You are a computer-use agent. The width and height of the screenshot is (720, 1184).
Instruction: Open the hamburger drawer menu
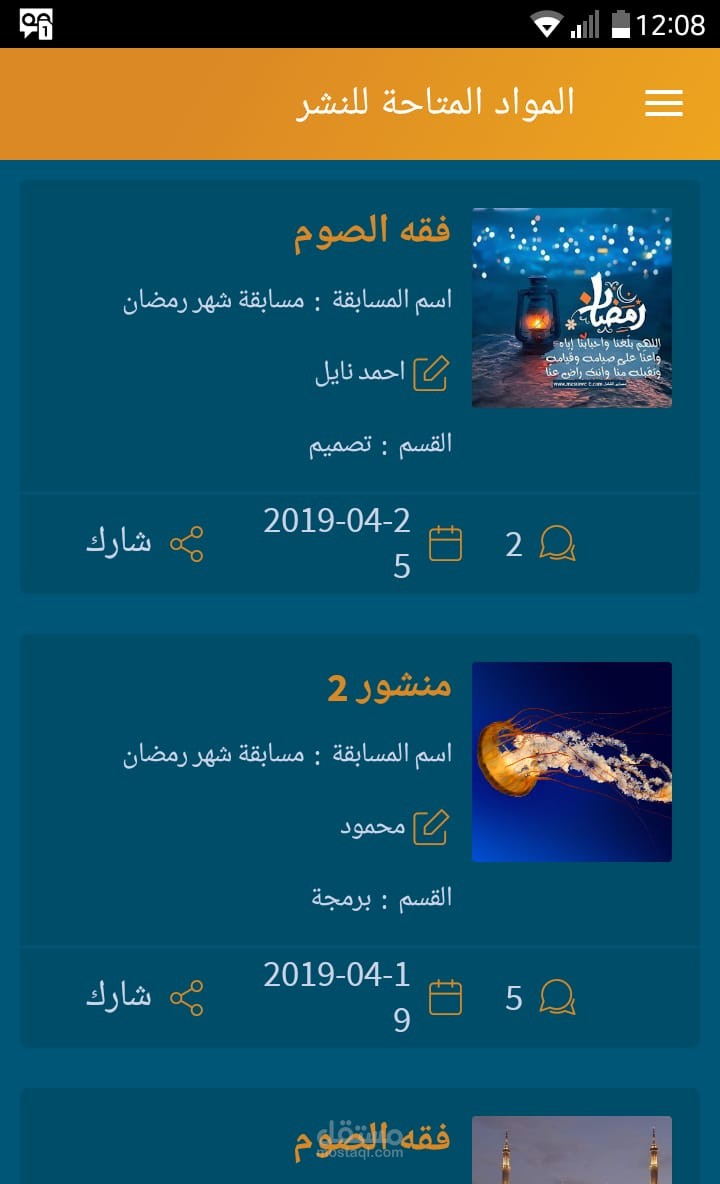point(664,104)
